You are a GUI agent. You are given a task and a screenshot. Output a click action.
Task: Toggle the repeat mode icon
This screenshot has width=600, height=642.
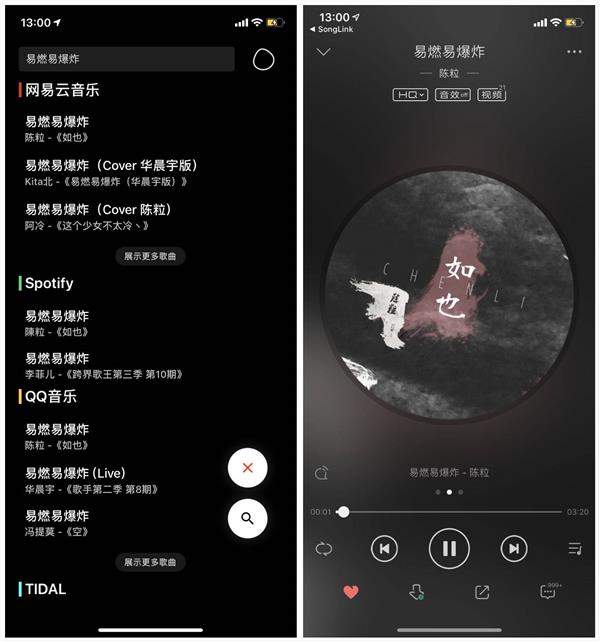pyautogui.click(x=324, y=548)
